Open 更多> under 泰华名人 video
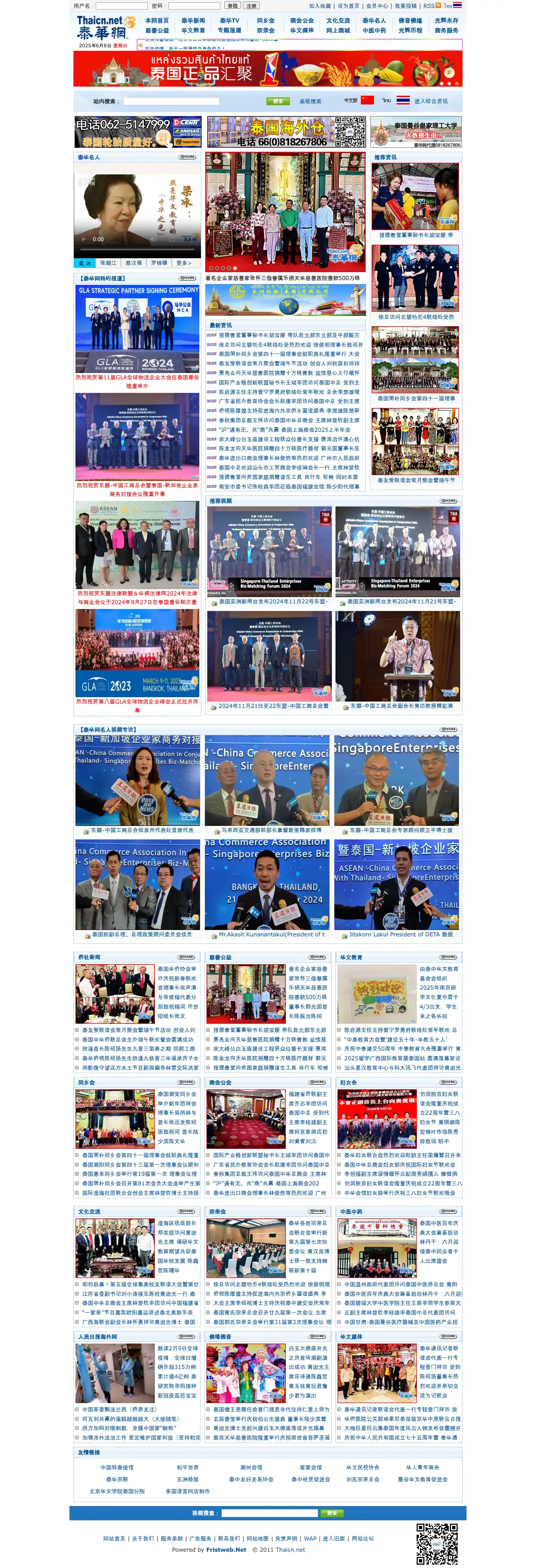Viewport: 536px width, 1568px height. coord(184,263)
